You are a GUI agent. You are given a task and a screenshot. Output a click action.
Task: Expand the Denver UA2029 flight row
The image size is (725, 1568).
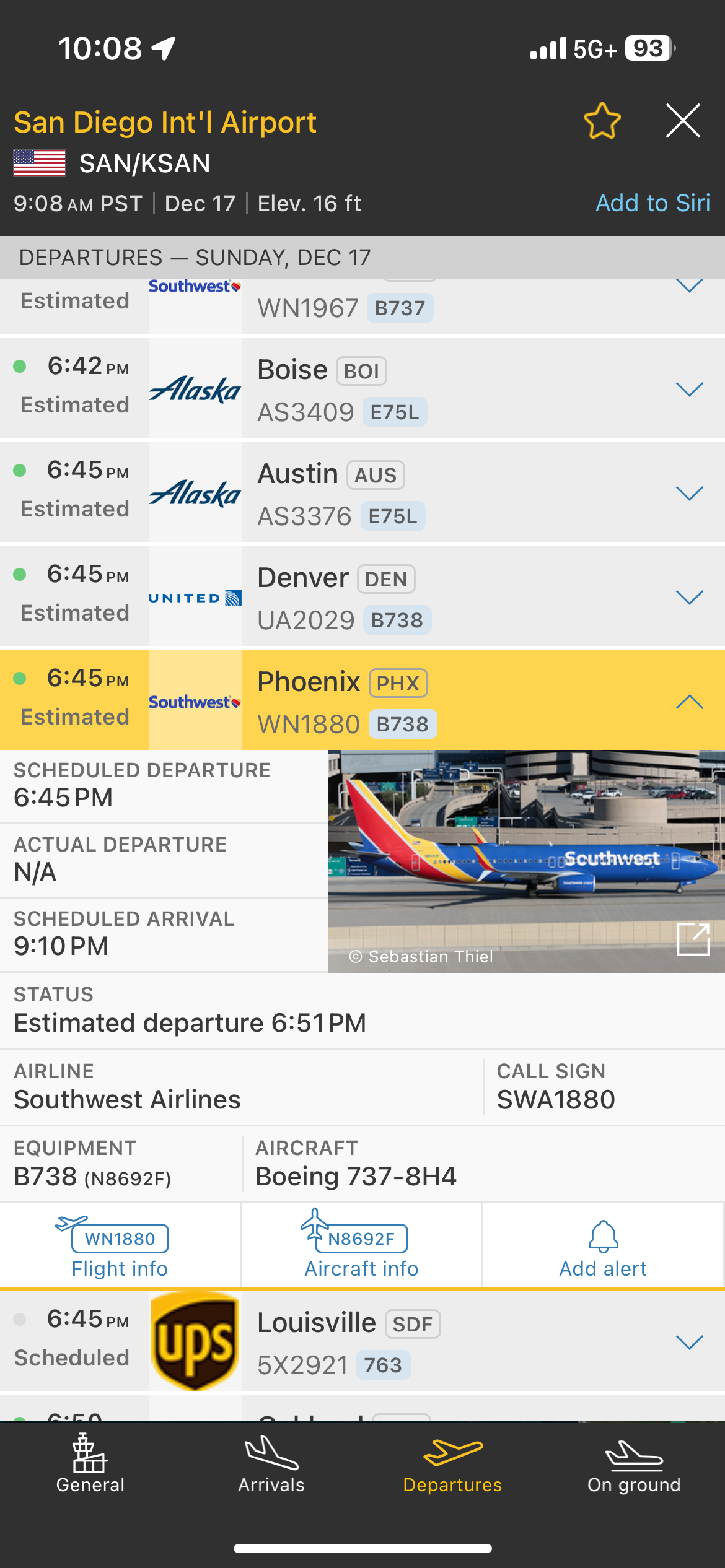pyautogui.click(x=689, y=597)
